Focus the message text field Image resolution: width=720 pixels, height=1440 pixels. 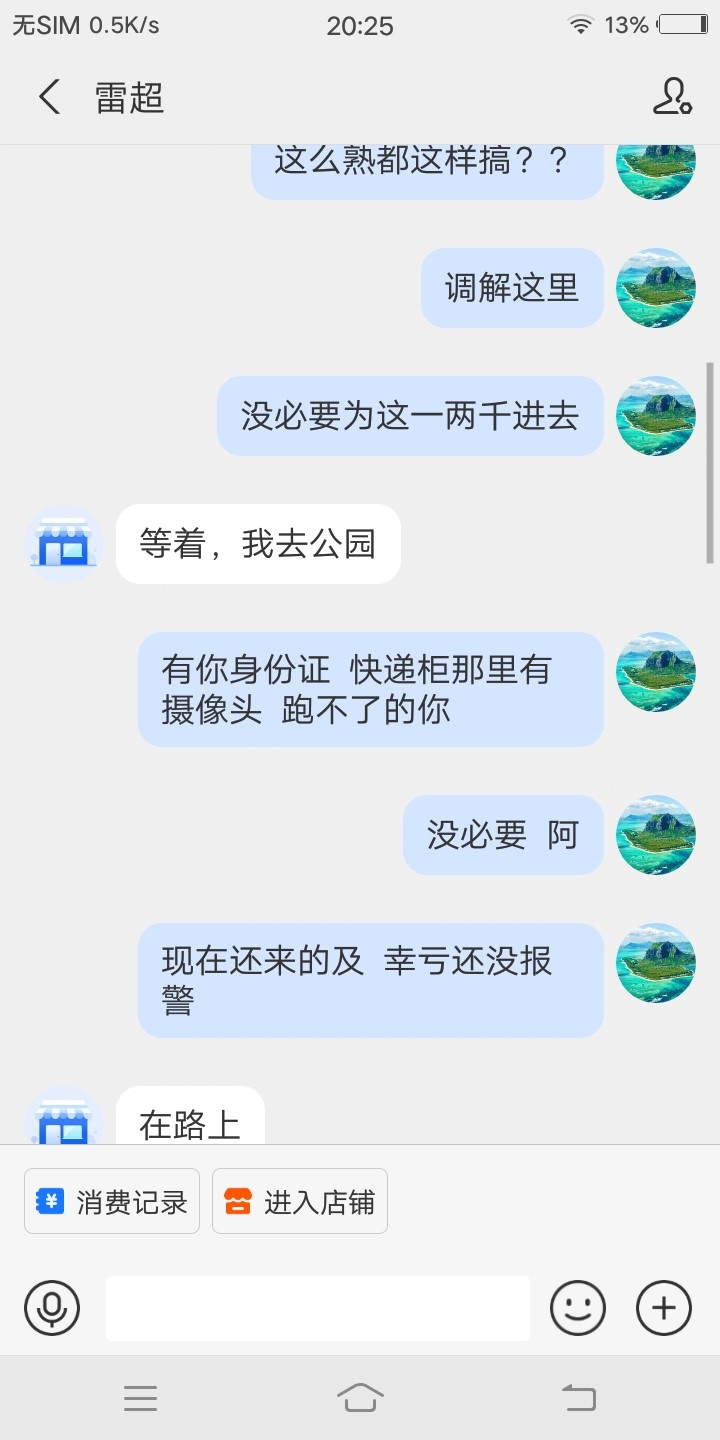(x=318, y=1308)
